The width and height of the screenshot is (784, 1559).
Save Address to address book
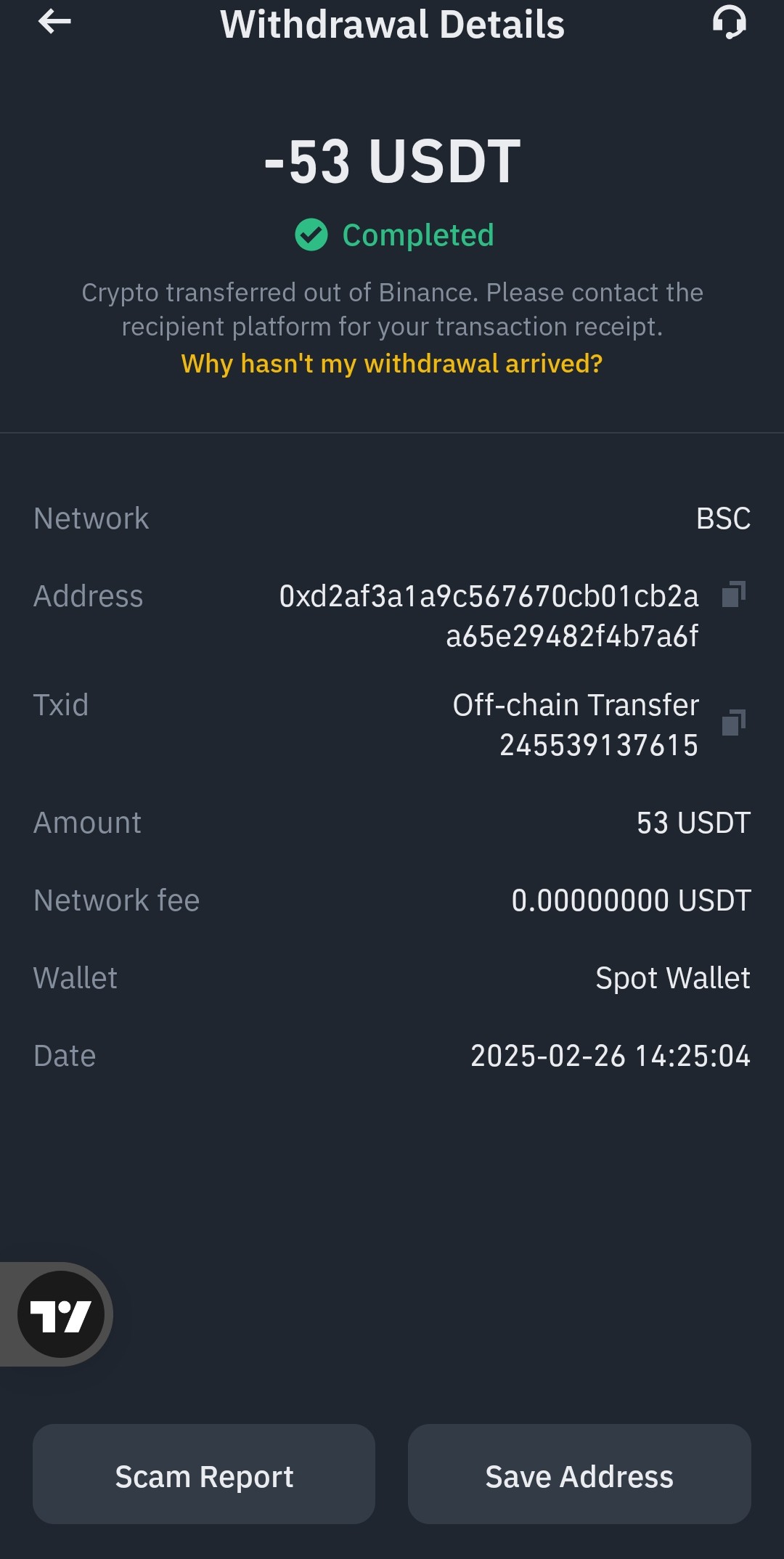coord(579,1474)
